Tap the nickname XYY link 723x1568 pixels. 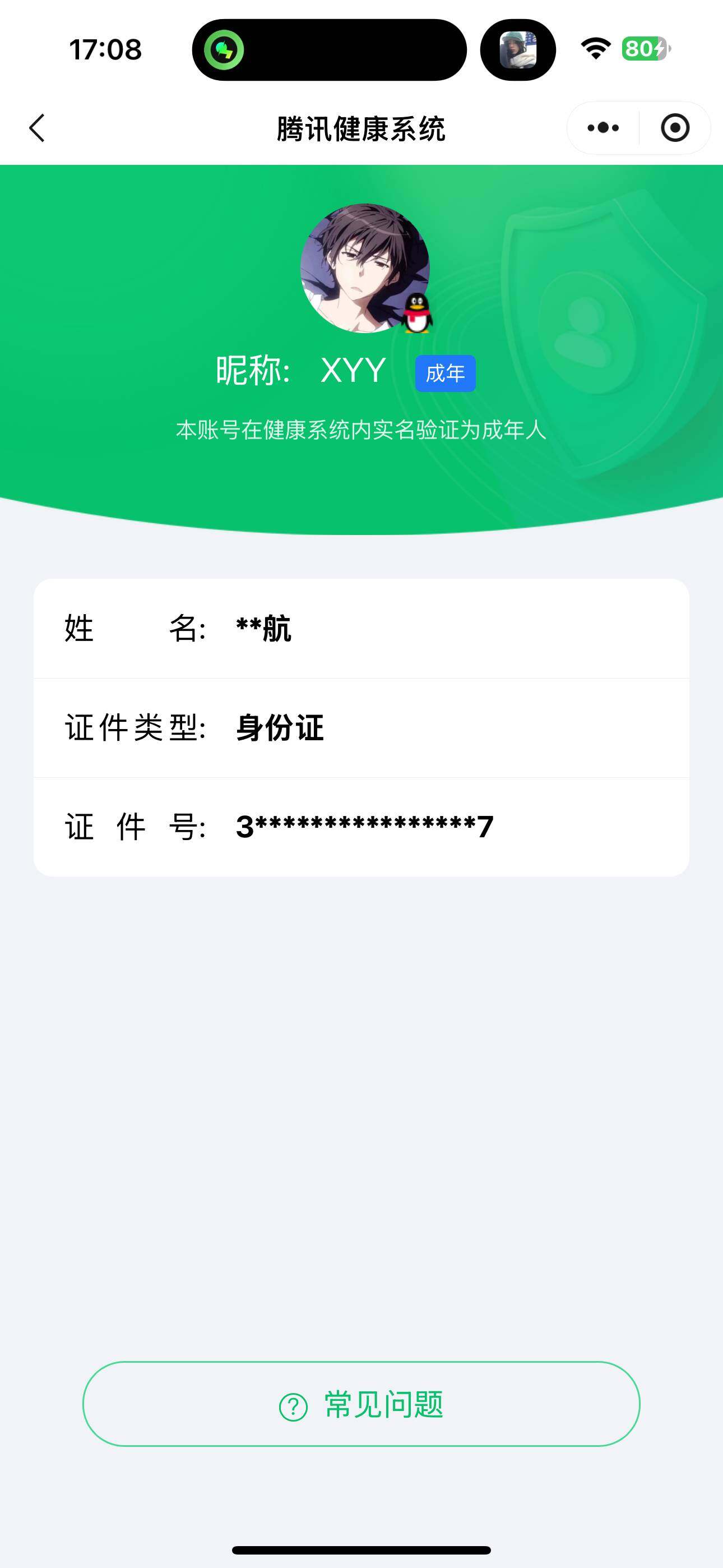coord(353,371)
